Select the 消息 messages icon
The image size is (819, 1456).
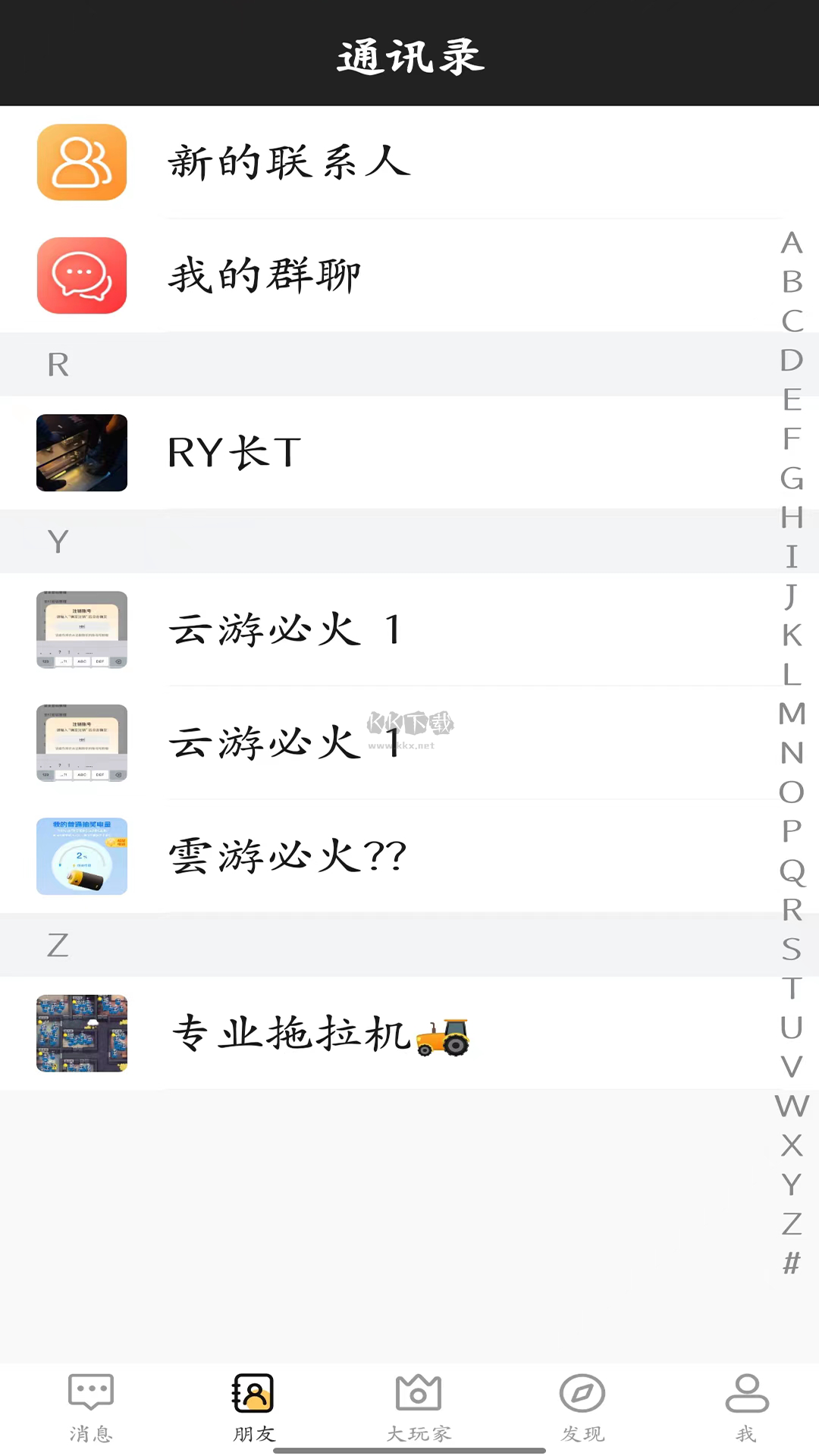tap(90, 1392)
